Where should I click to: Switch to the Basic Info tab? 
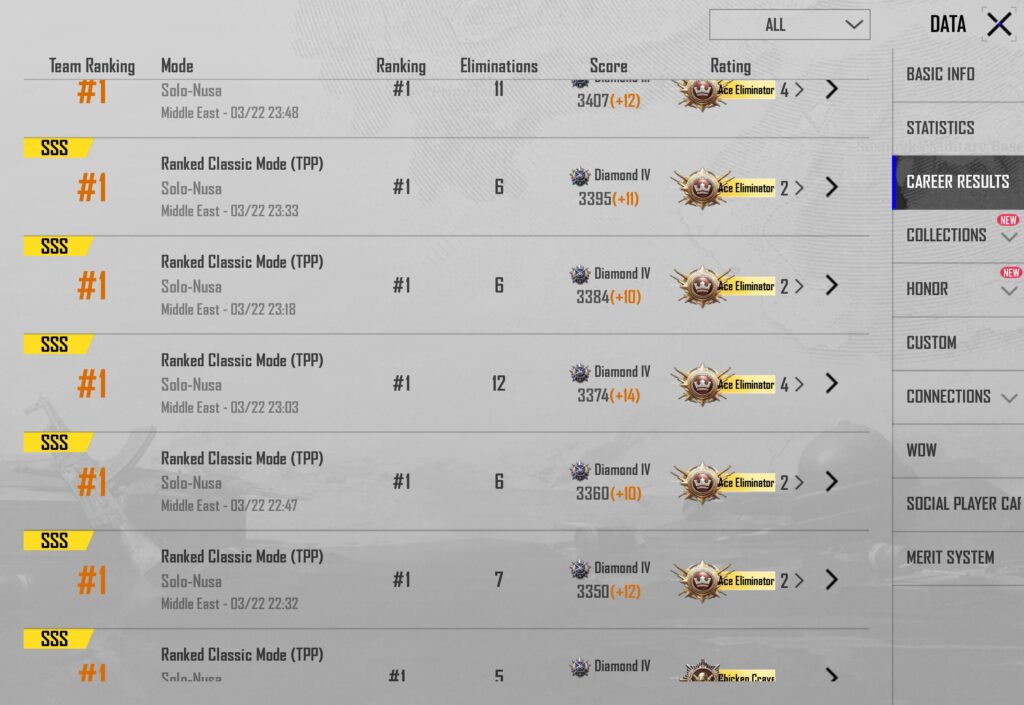[x=940, y=74]
